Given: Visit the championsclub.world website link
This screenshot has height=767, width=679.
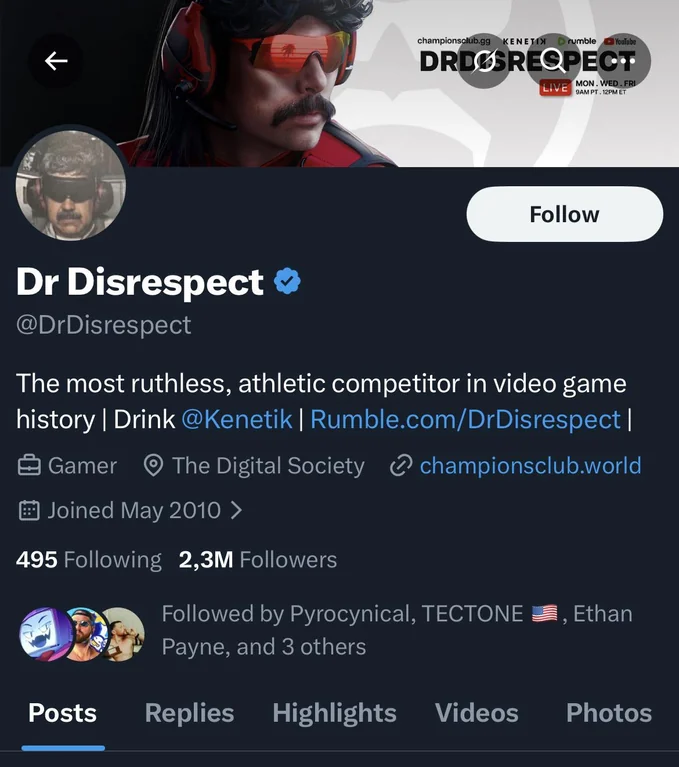Looking at the screenshot, I should pos(530,466).
